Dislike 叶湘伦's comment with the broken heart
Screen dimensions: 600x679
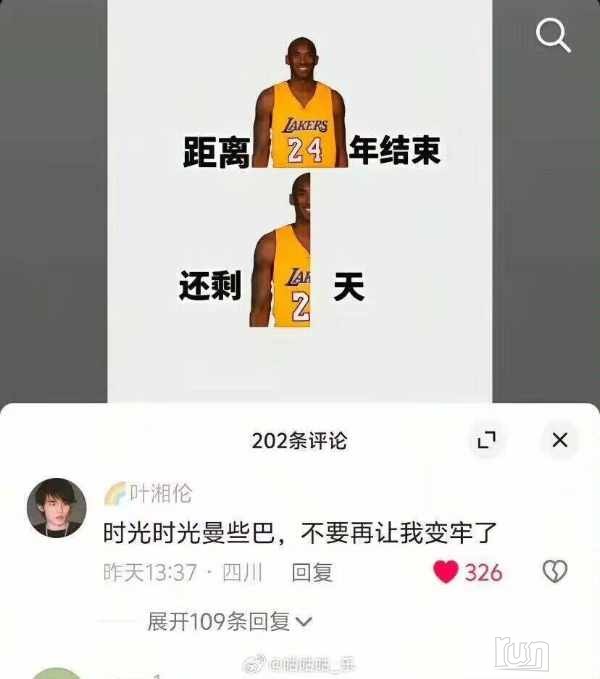(x=554, y=572)
